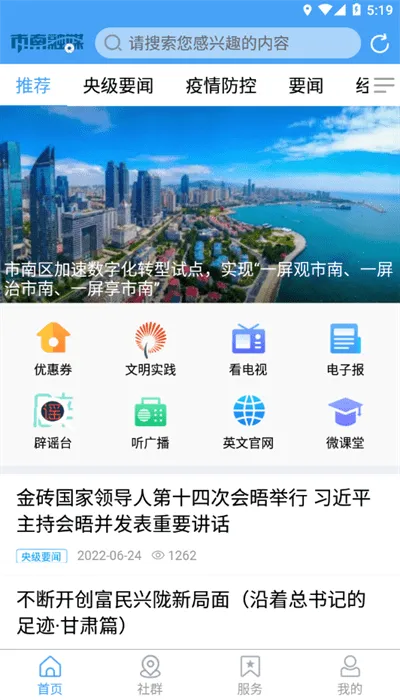The height and width of the screenshot is (700, 400).
Task: Switch to the 央级要闻 tab
Action: pos(118,85)
